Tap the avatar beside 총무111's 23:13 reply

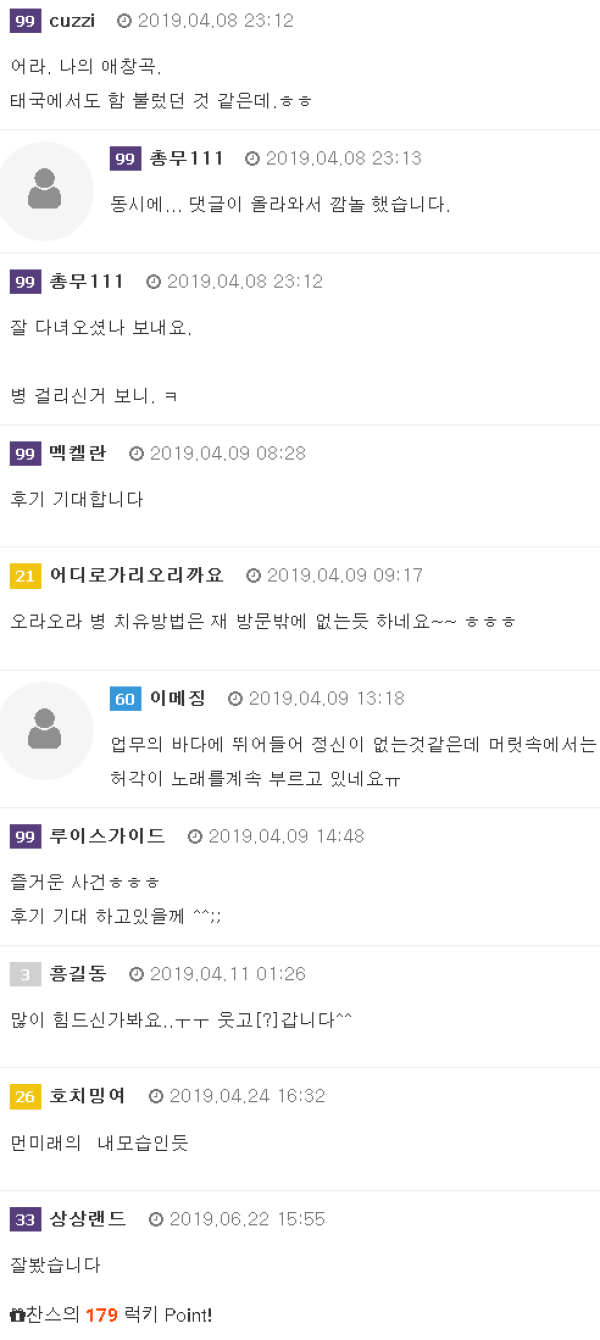tap(44, 190)
